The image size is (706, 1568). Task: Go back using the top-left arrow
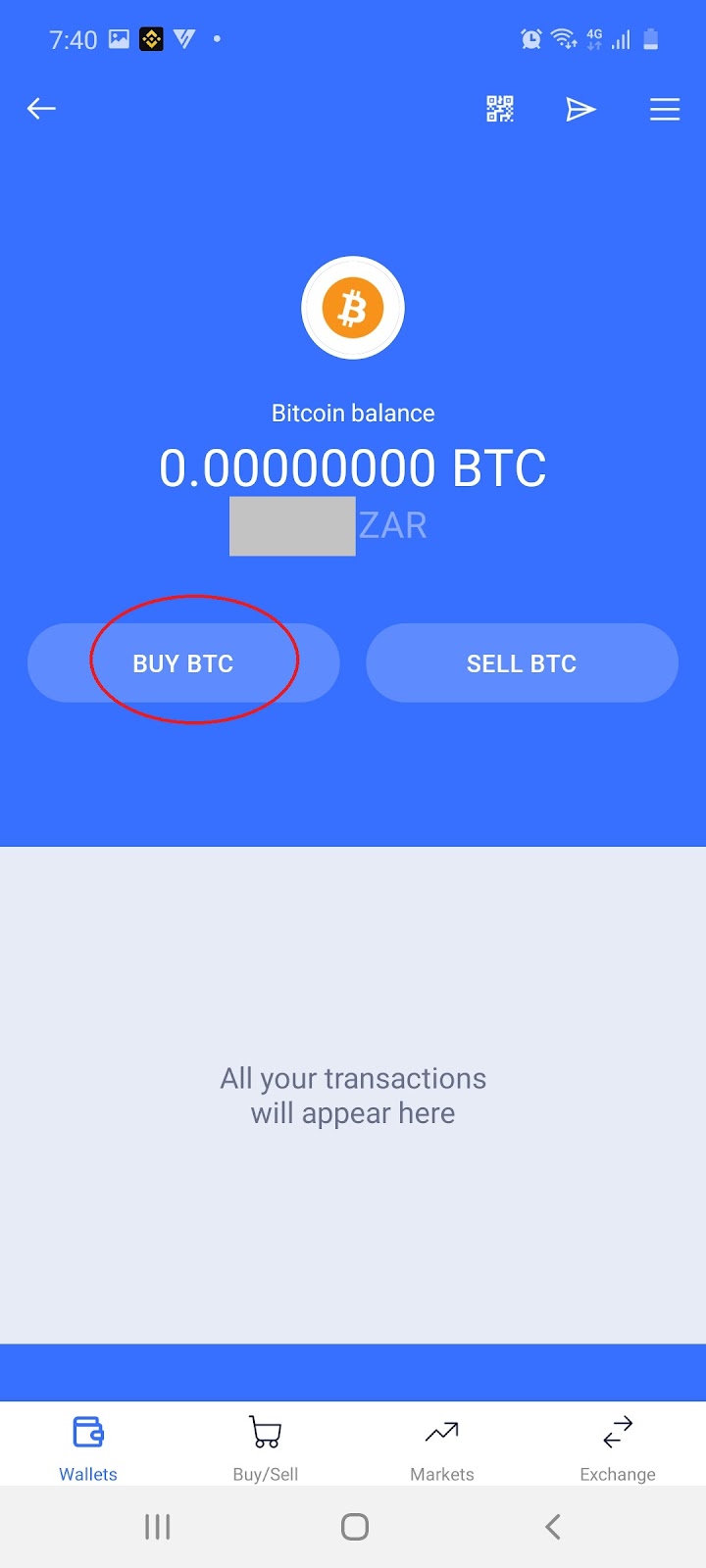click(41, 109)
